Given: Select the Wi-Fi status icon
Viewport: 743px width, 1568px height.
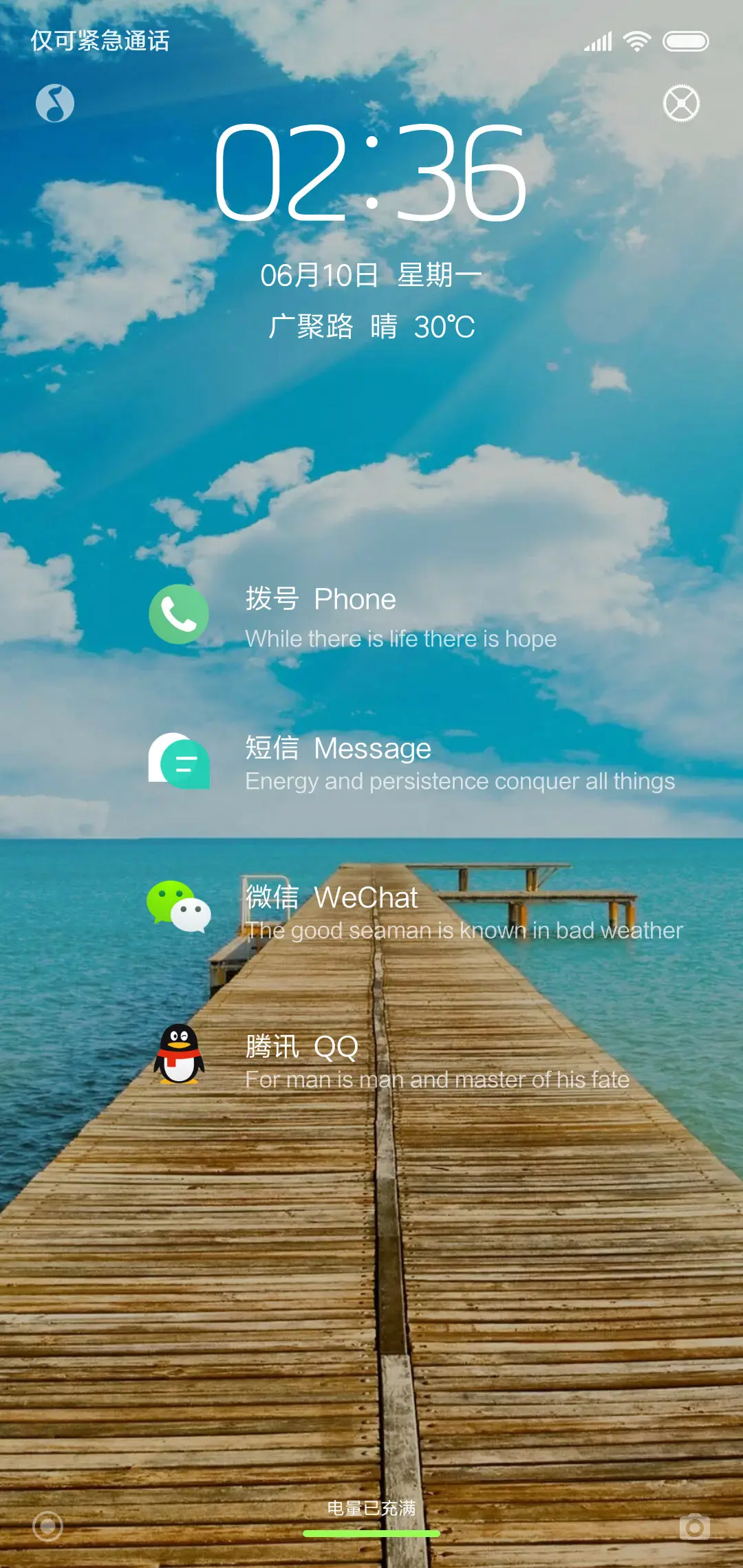Looking at the screenshot, I should click(635, 41).
